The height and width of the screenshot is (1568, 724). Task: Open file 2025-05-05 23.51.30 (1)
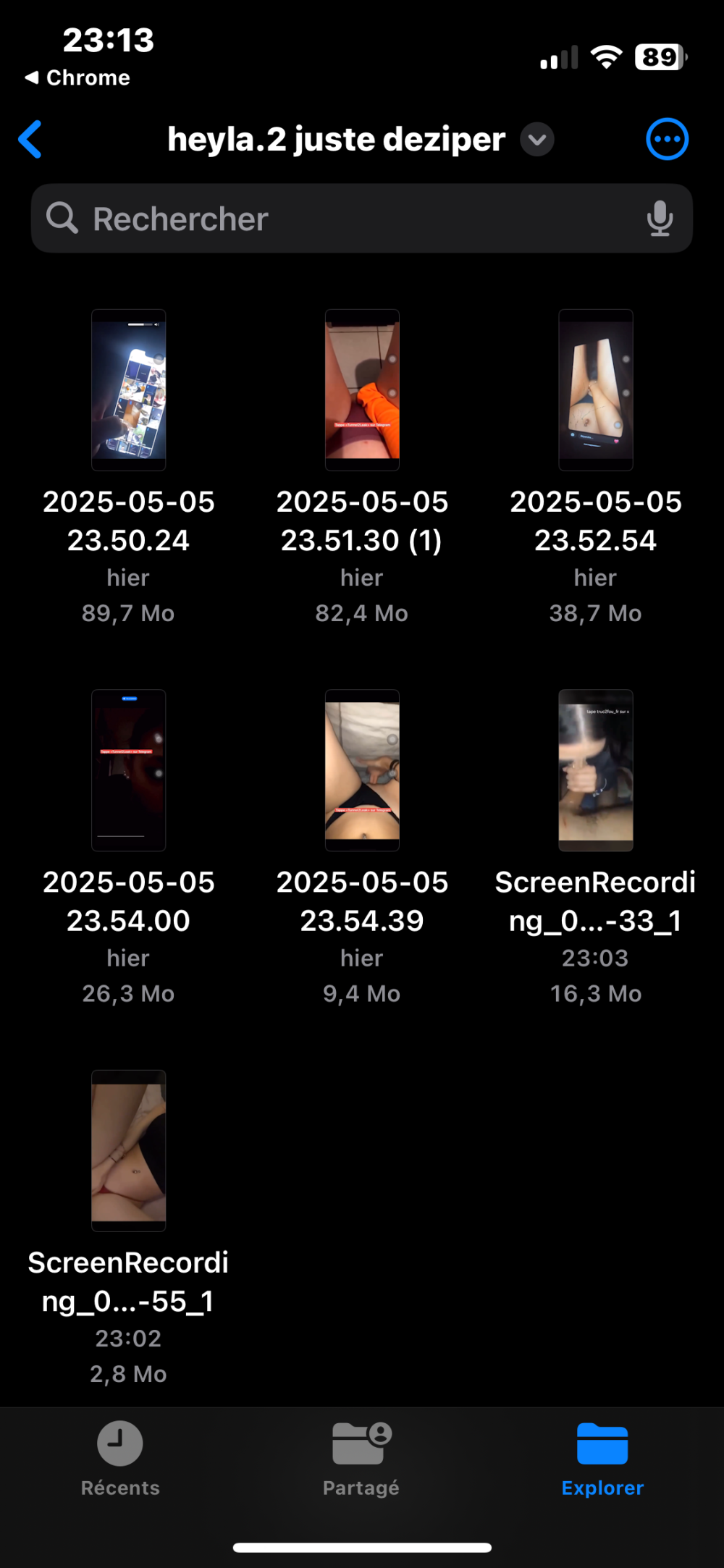(x=362, y=391)
